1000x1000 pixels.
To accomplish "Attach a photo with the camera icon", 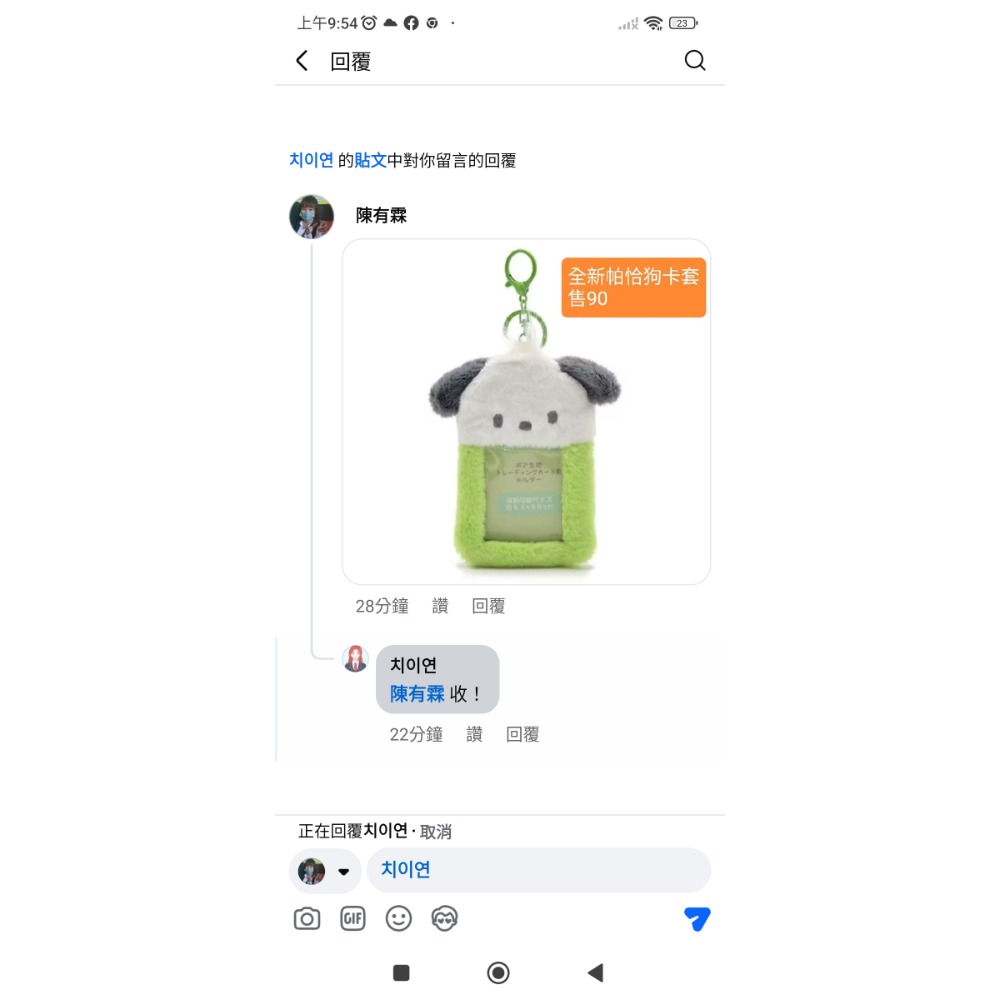I will pyautogui.click(x=307, y=918).
